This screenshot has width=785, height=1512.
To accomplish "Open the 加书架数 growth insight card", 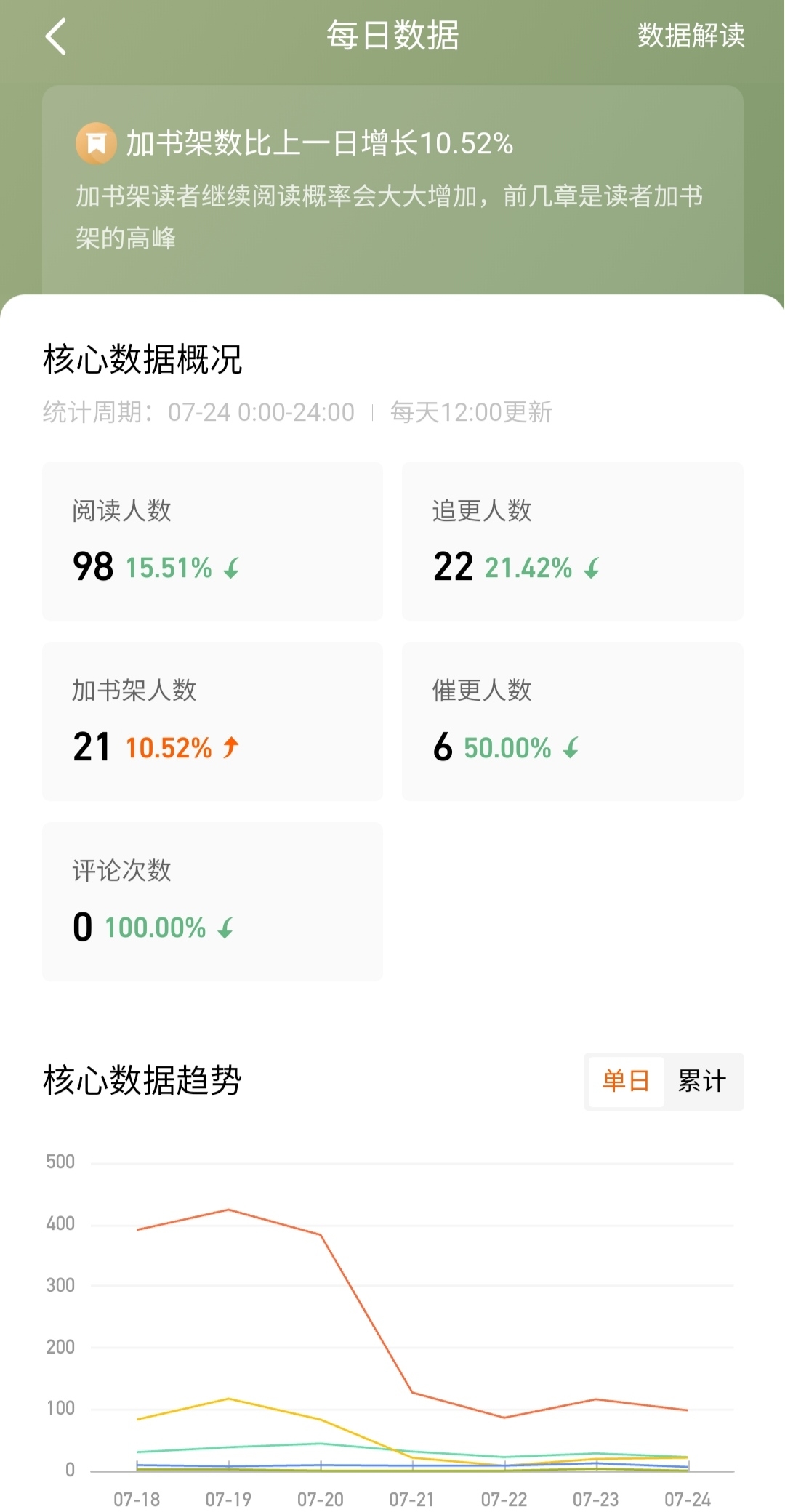I will 392,189.
